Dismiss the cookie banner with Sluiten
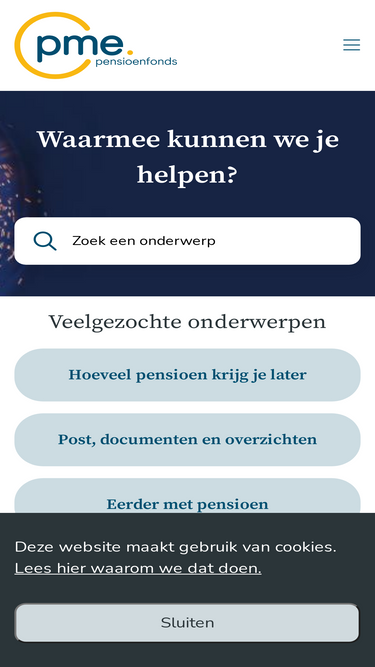Image resolution: width=375 pixels, height=667 pixels. (x=188, y=623)
